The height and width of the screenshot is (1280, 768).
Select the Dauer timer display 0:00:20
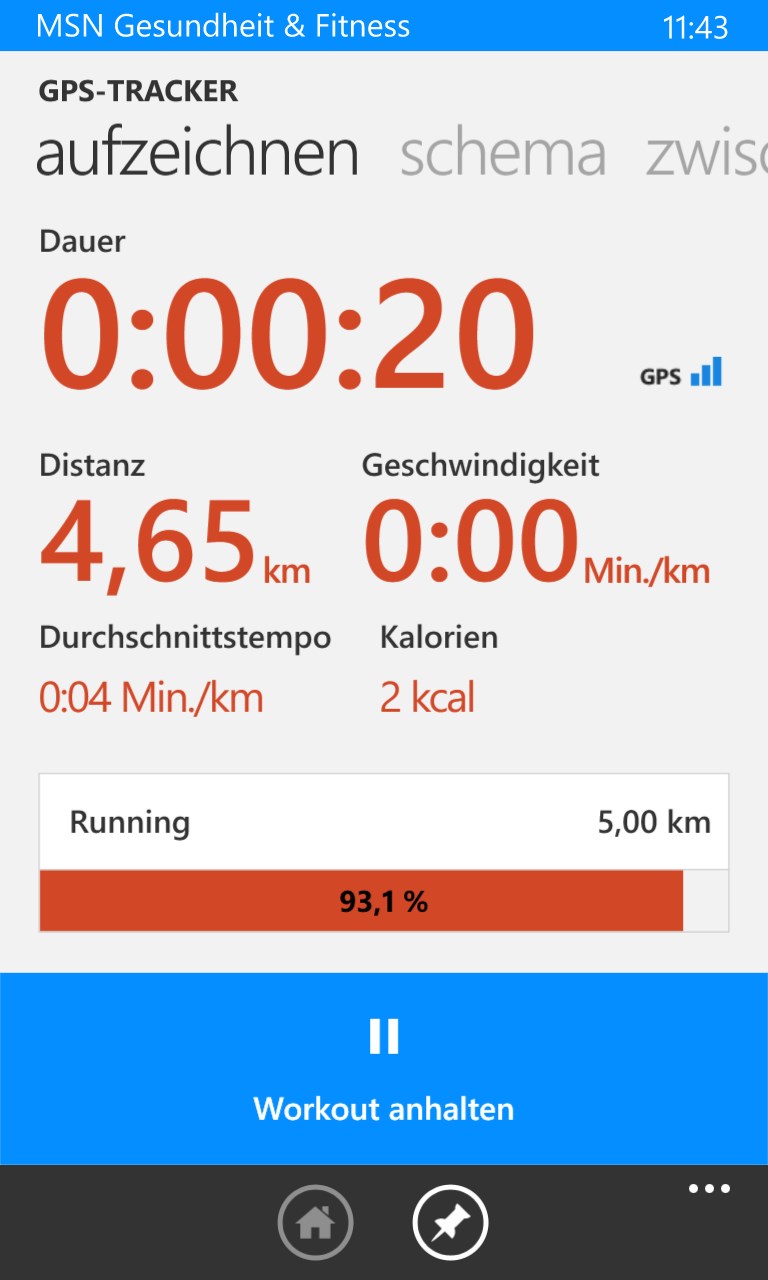click(x=290, y=330)
